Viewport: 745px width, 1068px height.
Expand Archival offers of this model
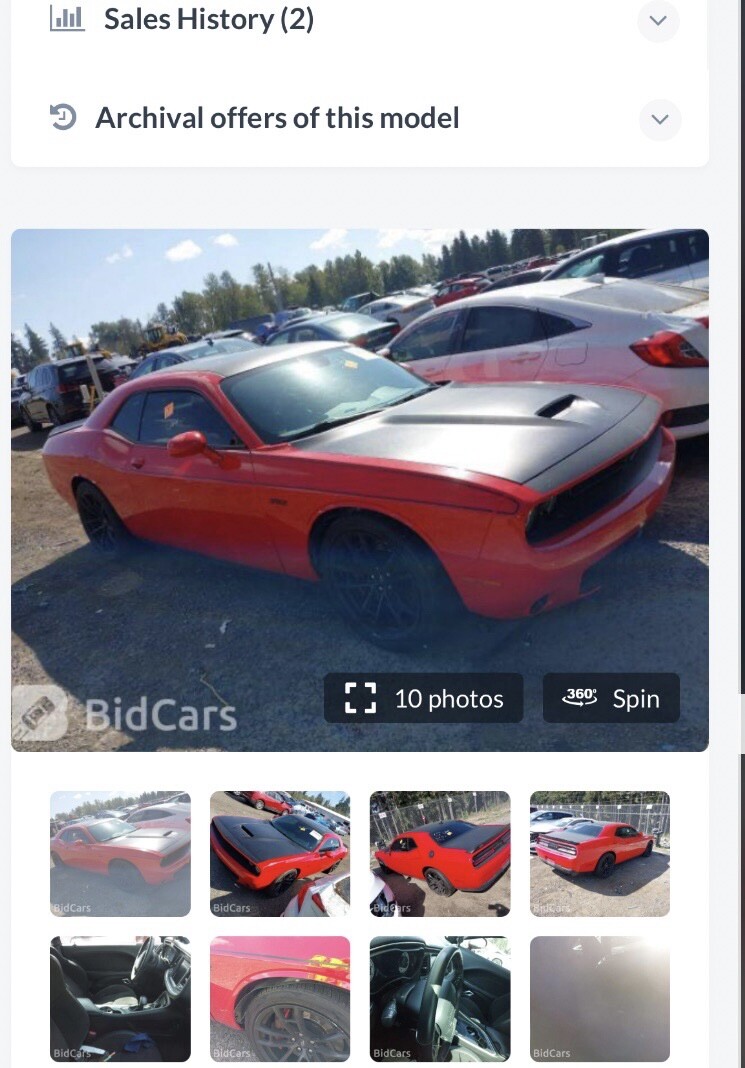coord(659,119)
